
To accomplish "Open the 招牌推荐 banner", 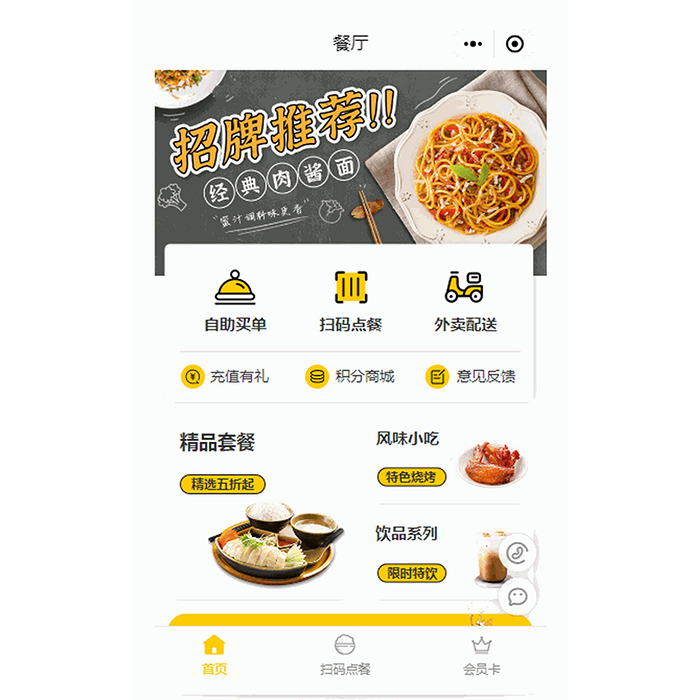I will (350, 160).
